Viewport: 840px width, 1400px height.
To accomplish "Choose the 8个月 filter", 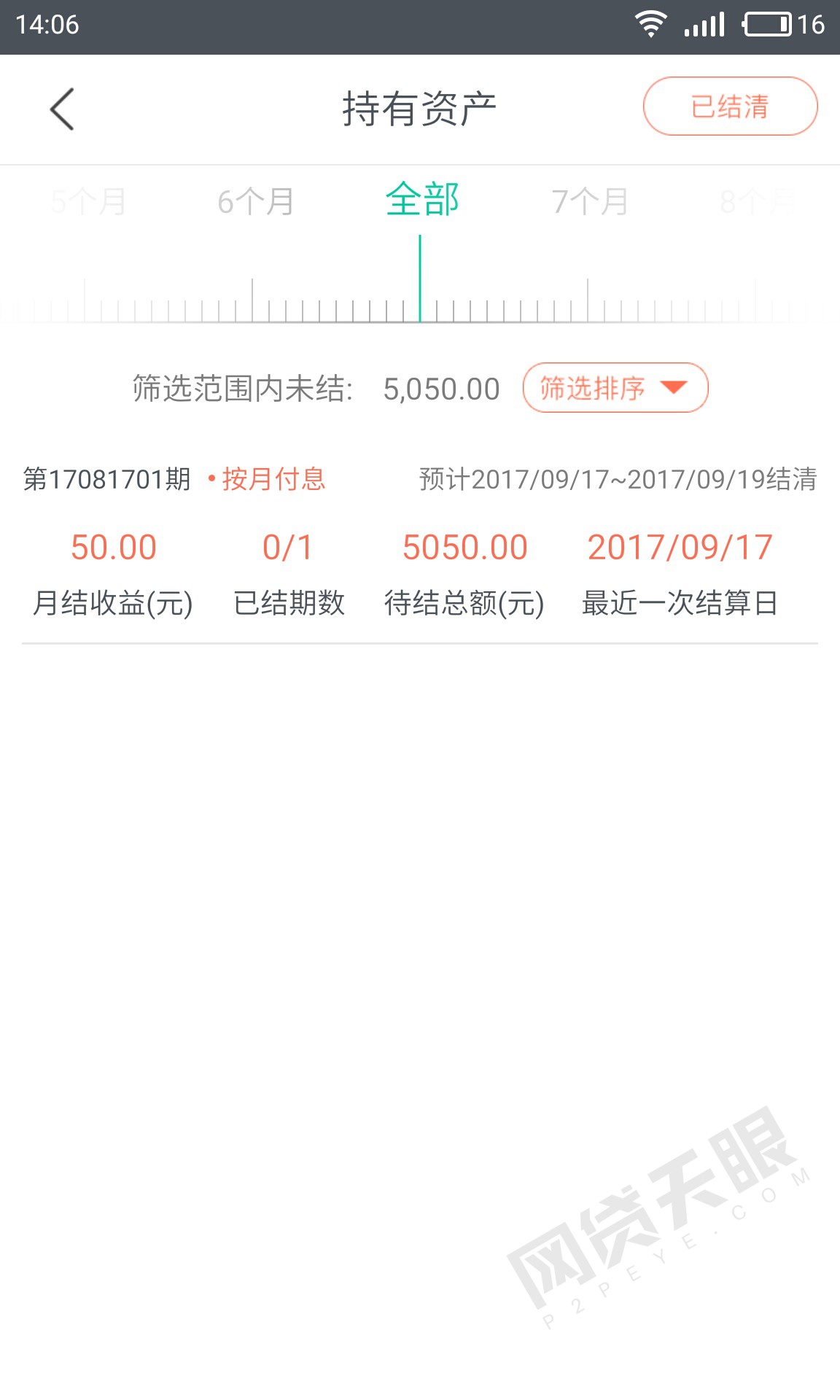I will point(758,202).
